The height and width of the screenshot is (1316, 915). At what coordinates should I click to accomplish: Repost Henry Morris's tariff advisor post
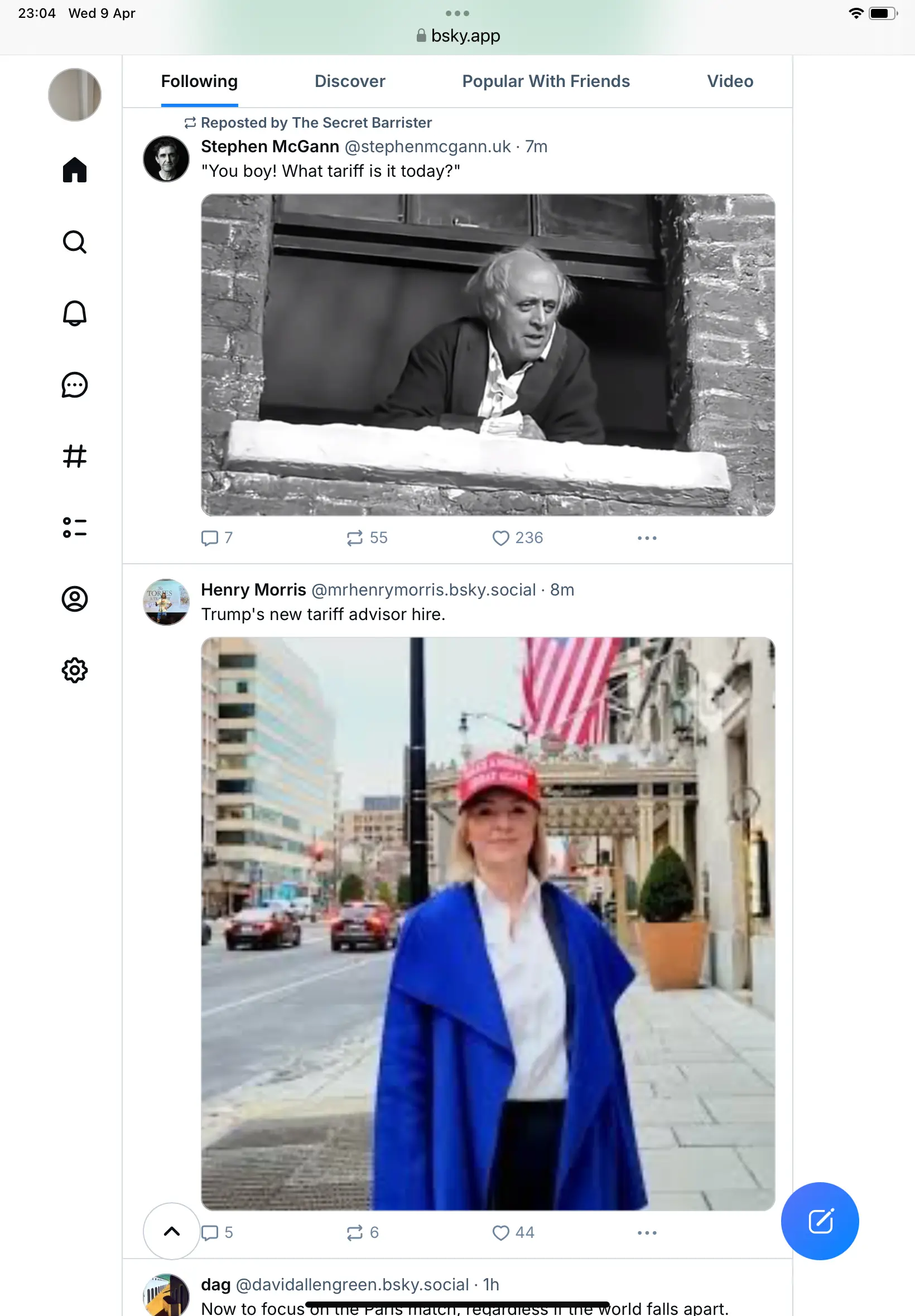click(x=355, y=1232)
